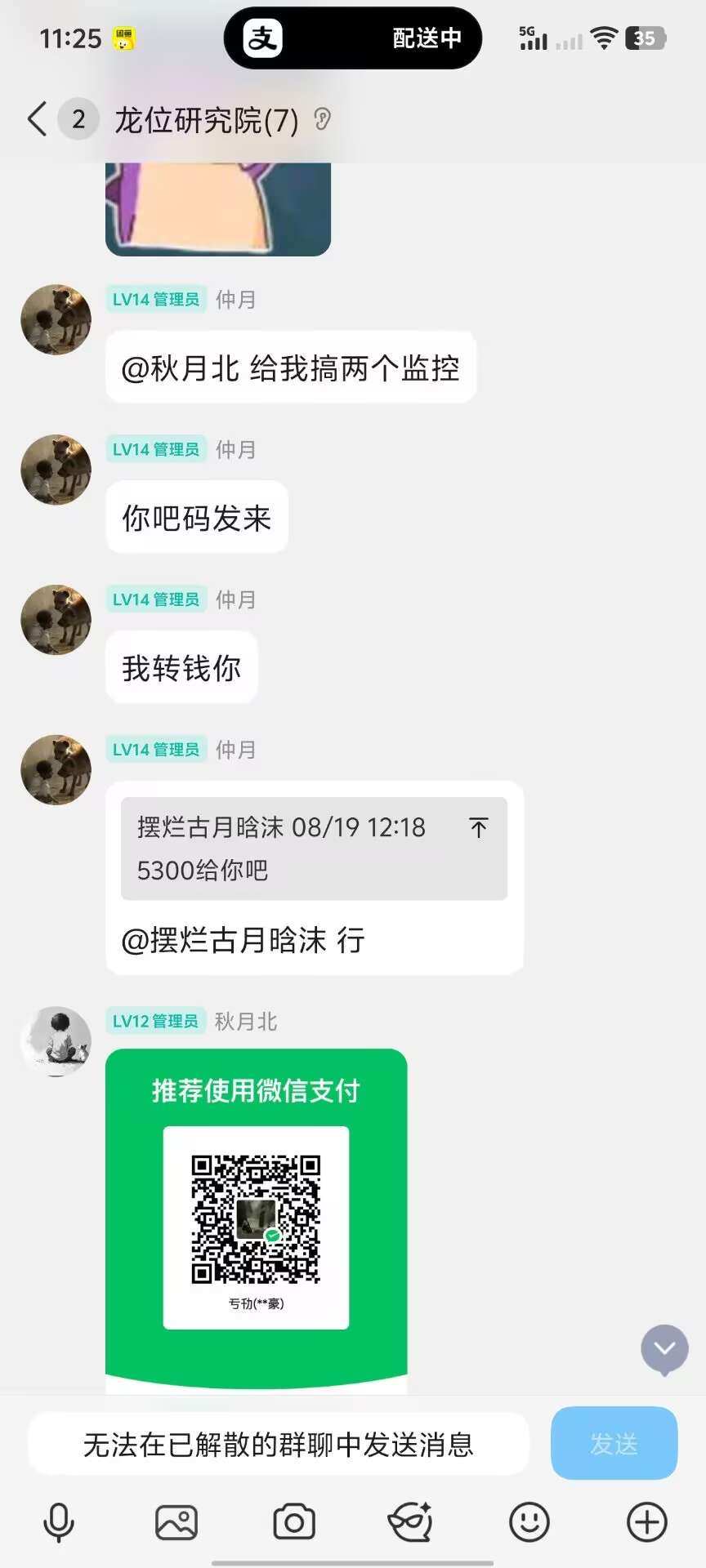The image size is (706, 1568).
Task: Open the emoji panel
Action: click(x=529, y=1522)
